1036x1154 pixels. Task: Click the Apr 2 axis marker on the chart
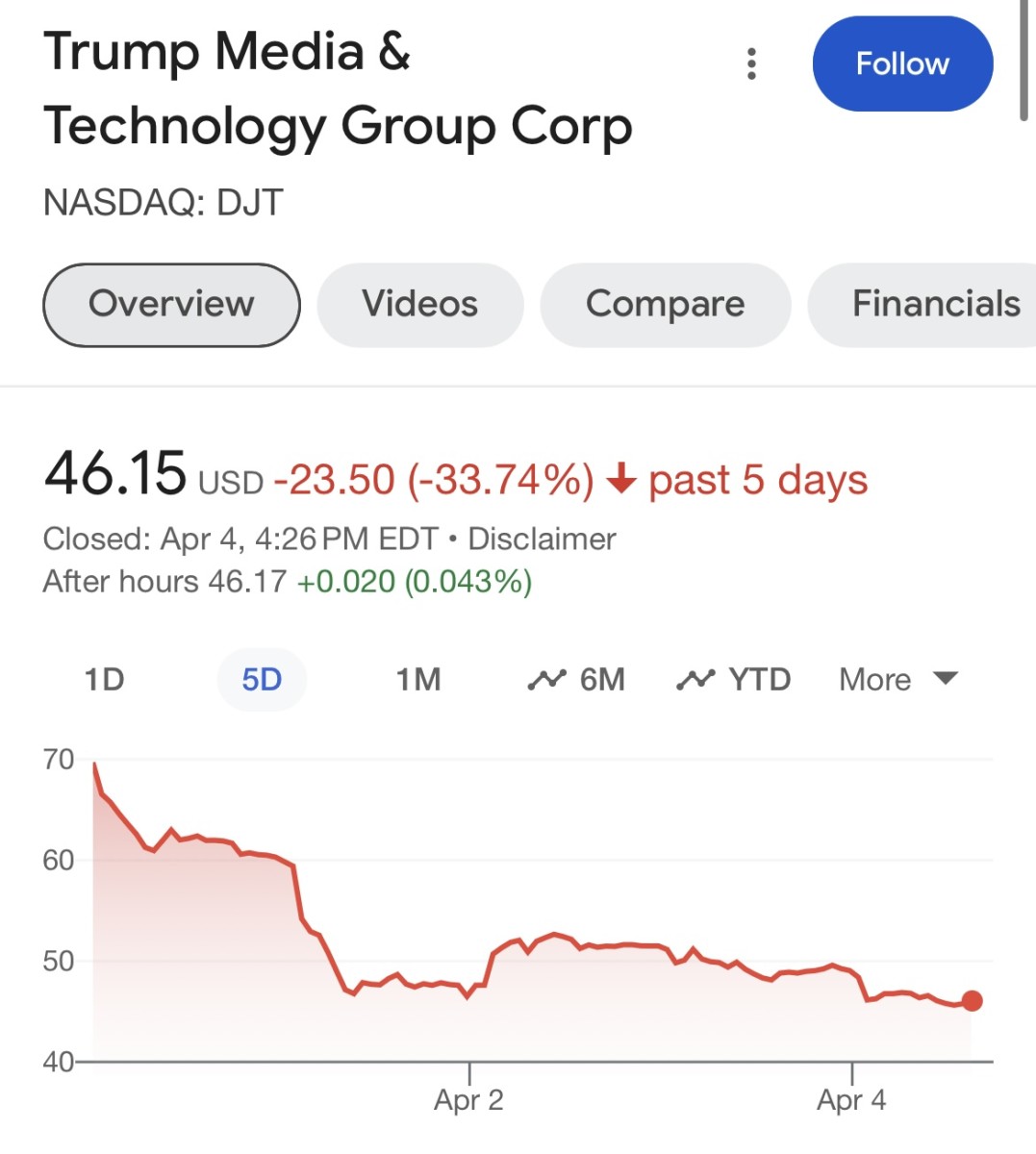(x=468, y=1100)
